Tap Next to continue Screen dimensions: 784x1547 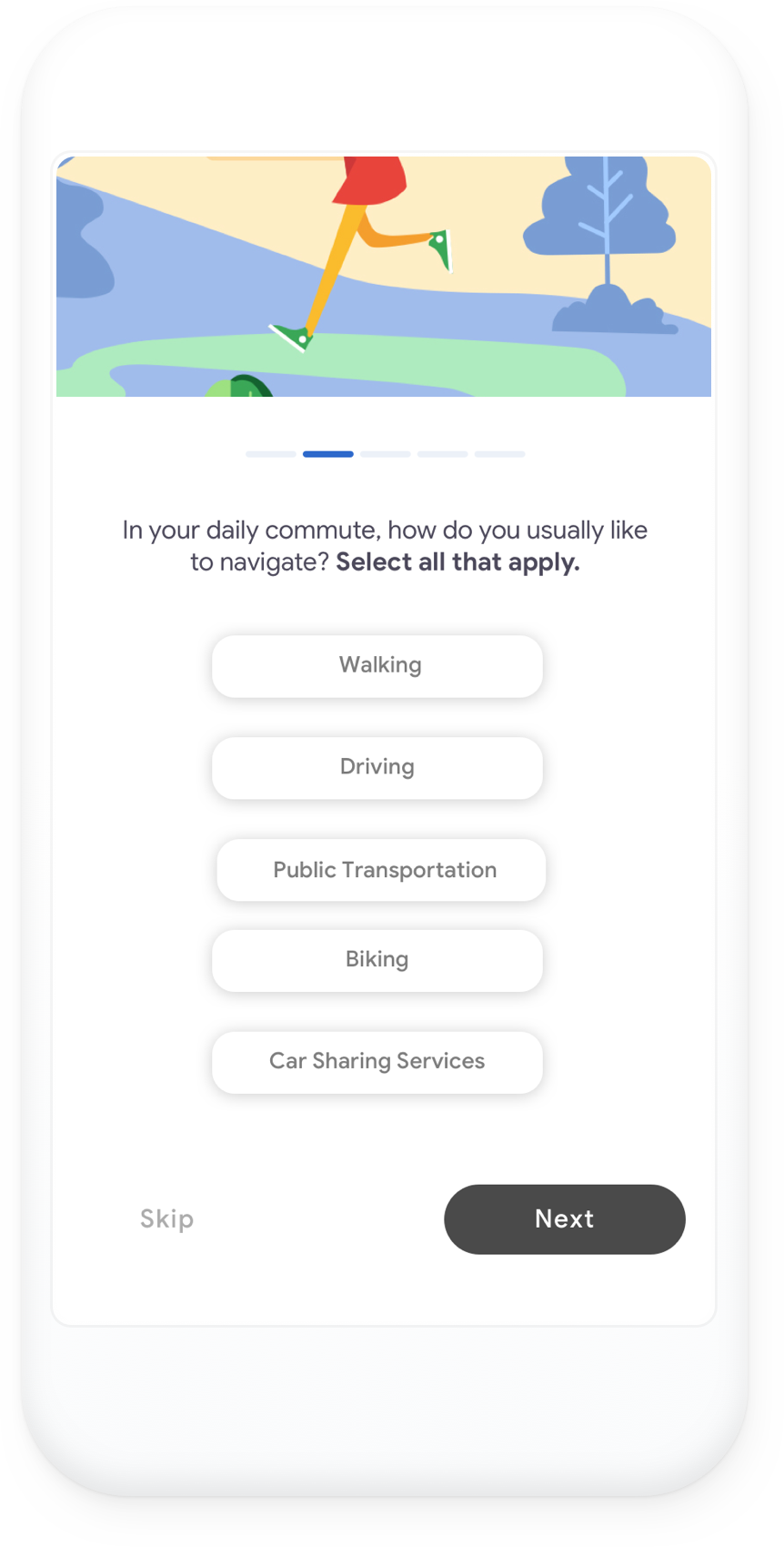point(565,1219)
